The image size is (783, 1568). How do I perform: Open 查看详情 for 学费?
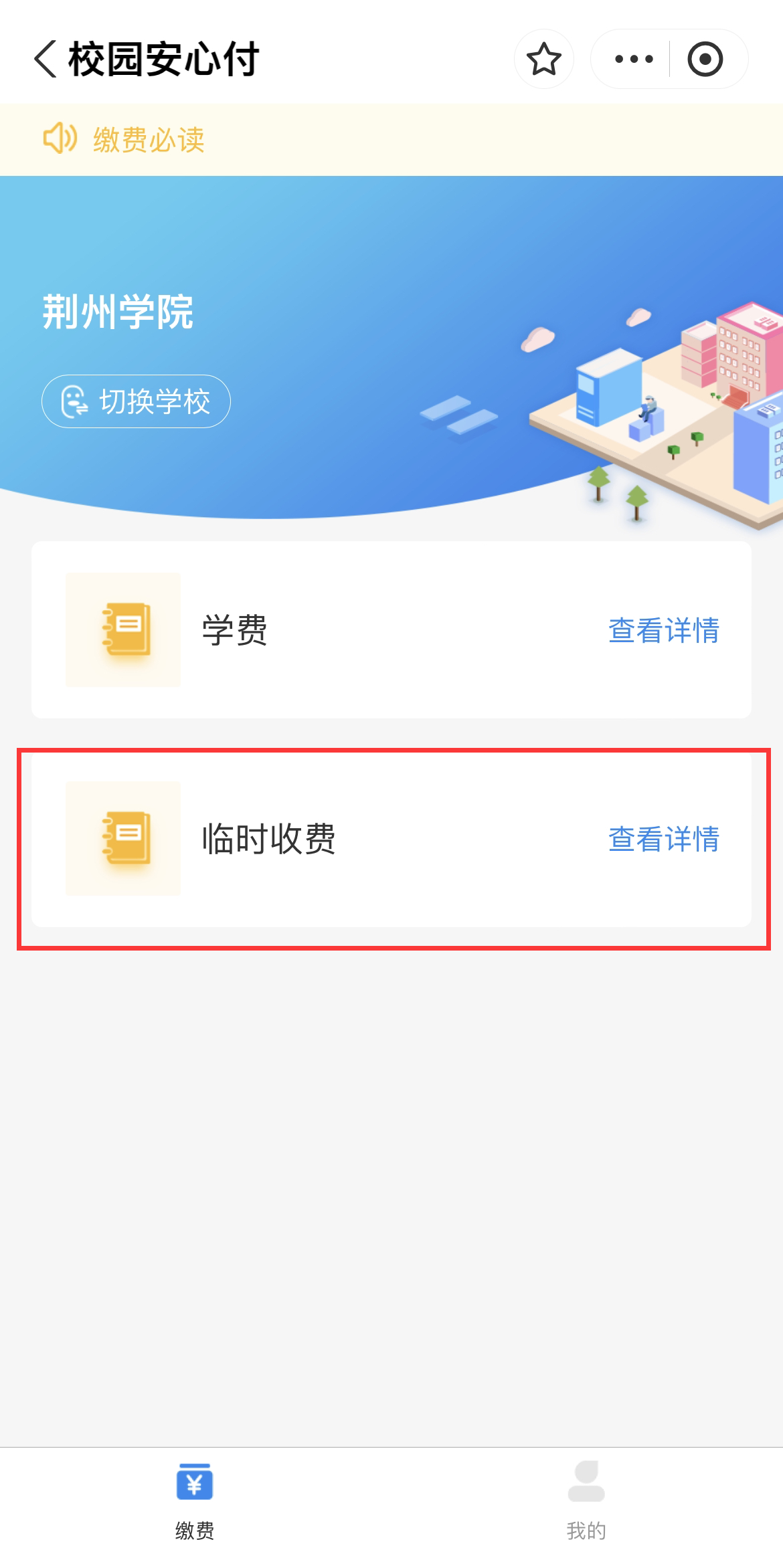(x=664, y=630)
